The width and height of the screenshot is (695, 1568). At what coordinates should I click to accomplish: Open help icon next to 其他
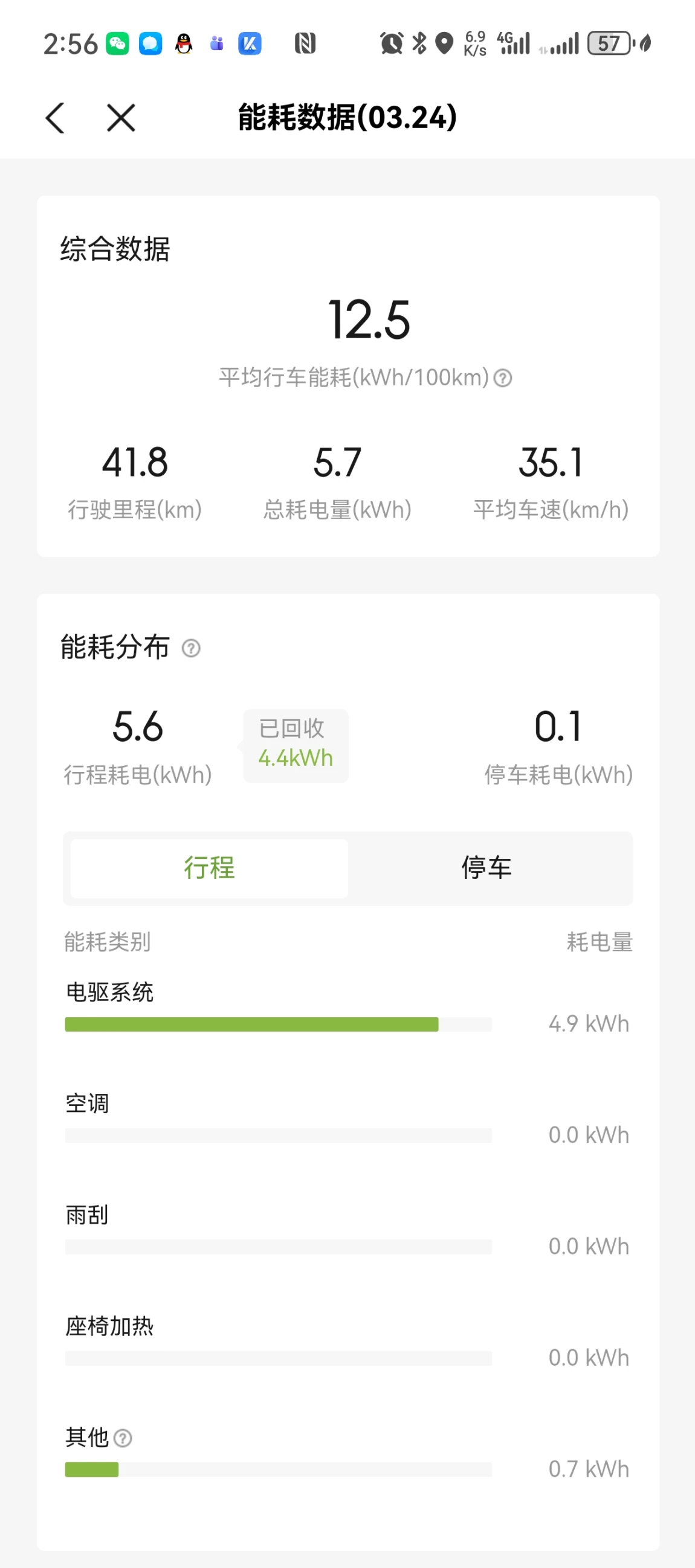click(x=123, y=1438)
